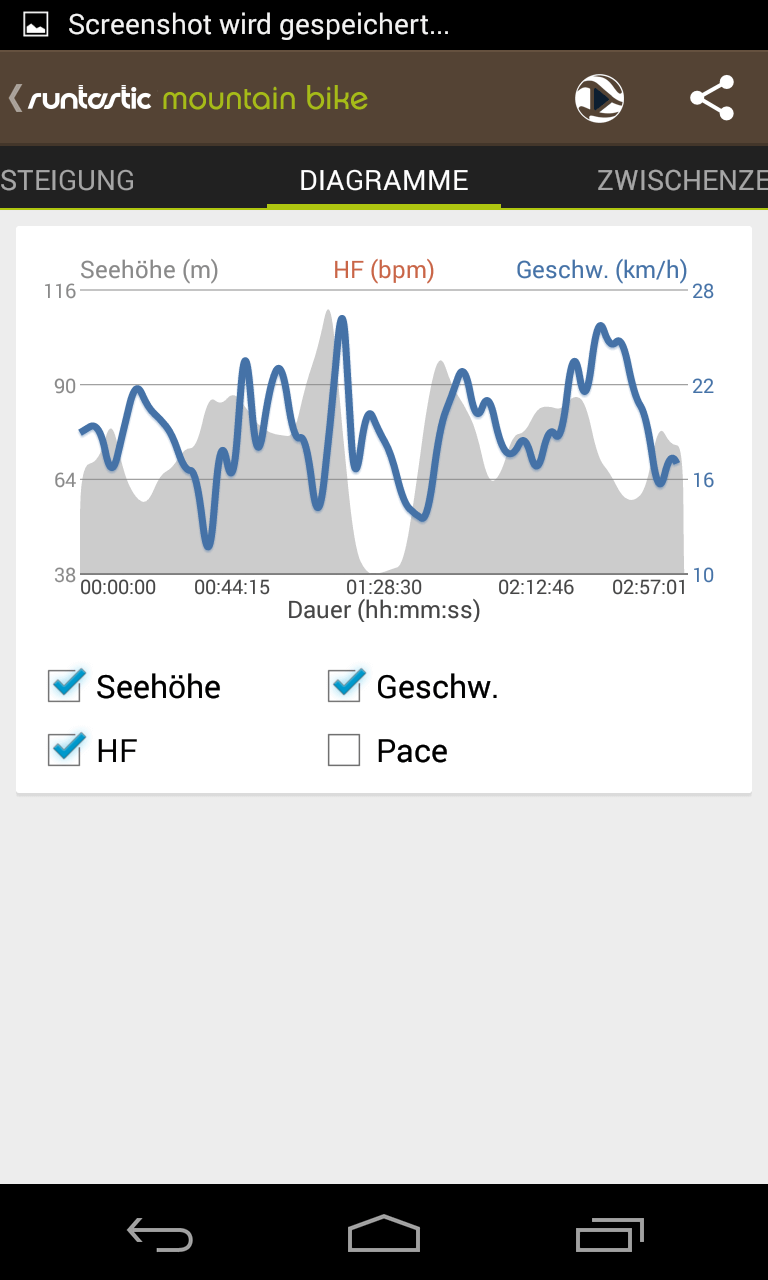Tap the system back button
Viewport: 768px width, 1280px height.
160,1234
